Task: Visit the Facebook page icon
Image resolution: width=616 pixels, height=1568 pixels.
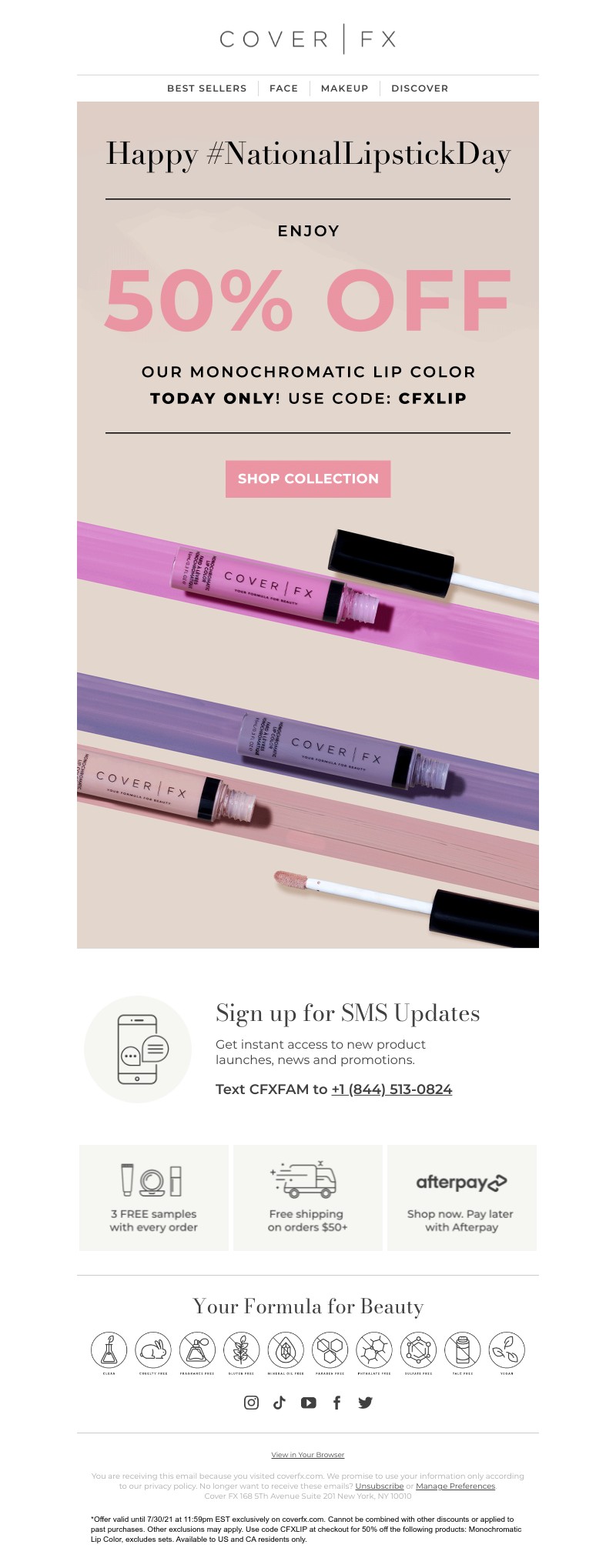Action: [x=336, y=1403]
